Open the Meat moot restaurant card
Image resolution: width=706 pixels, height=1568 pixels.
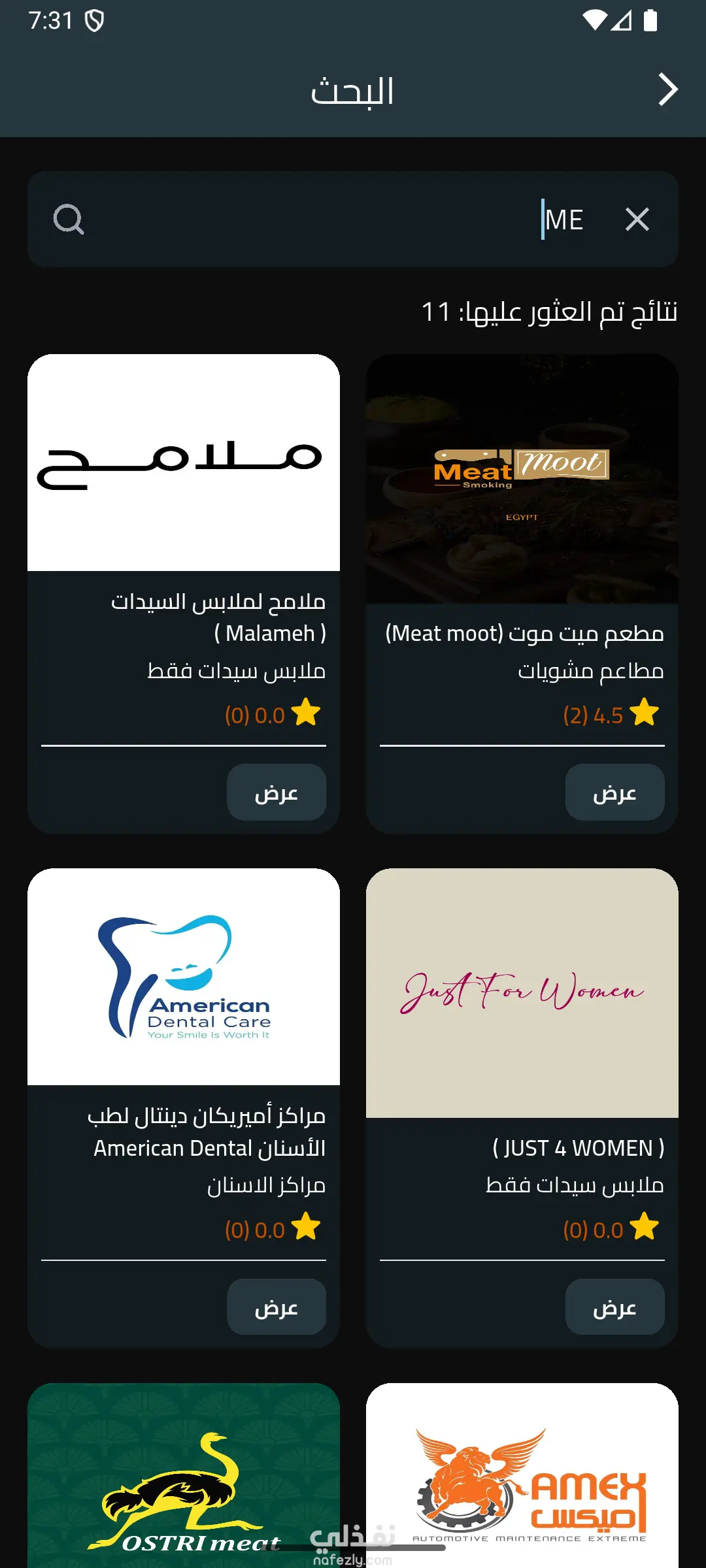(522, 480)
